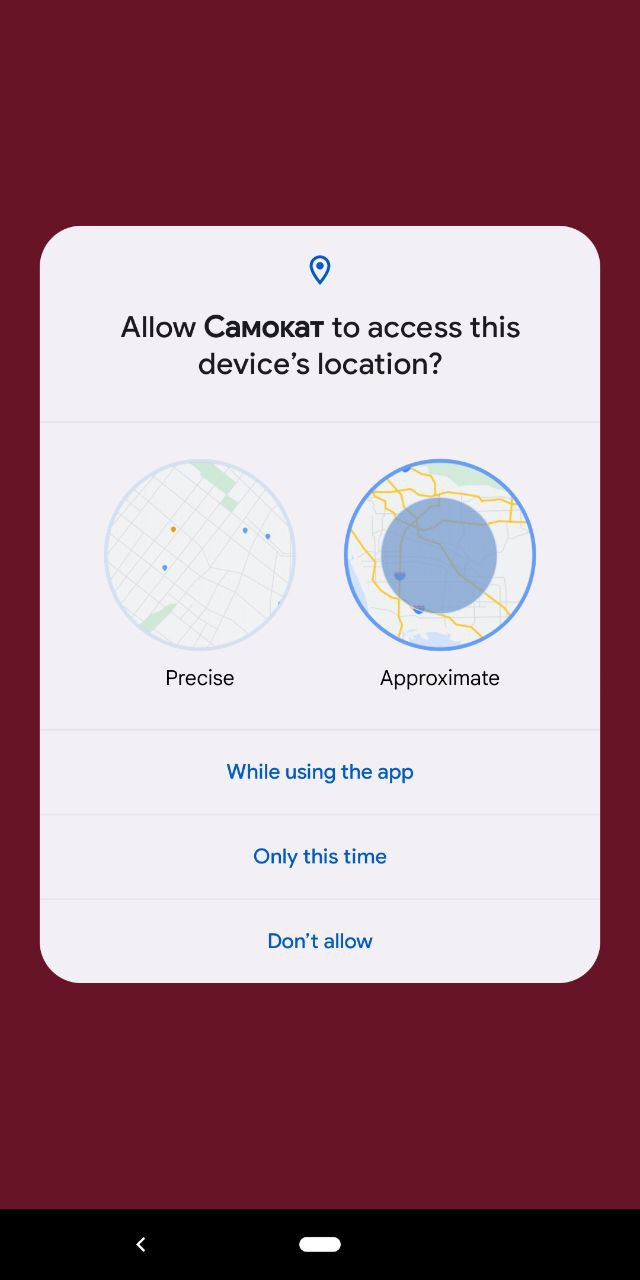Go back using system back arrow
Viewport: 640px width, 1280px height.
click(x=141, y=1244)
